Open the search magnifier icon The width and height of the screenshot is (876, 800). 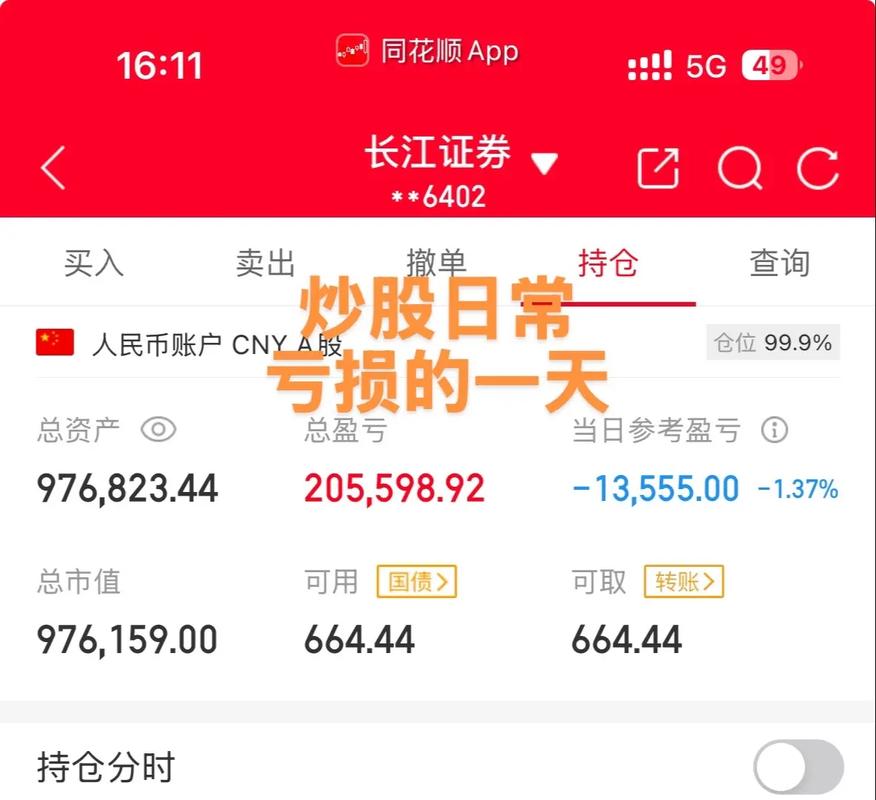click(739, 168)
